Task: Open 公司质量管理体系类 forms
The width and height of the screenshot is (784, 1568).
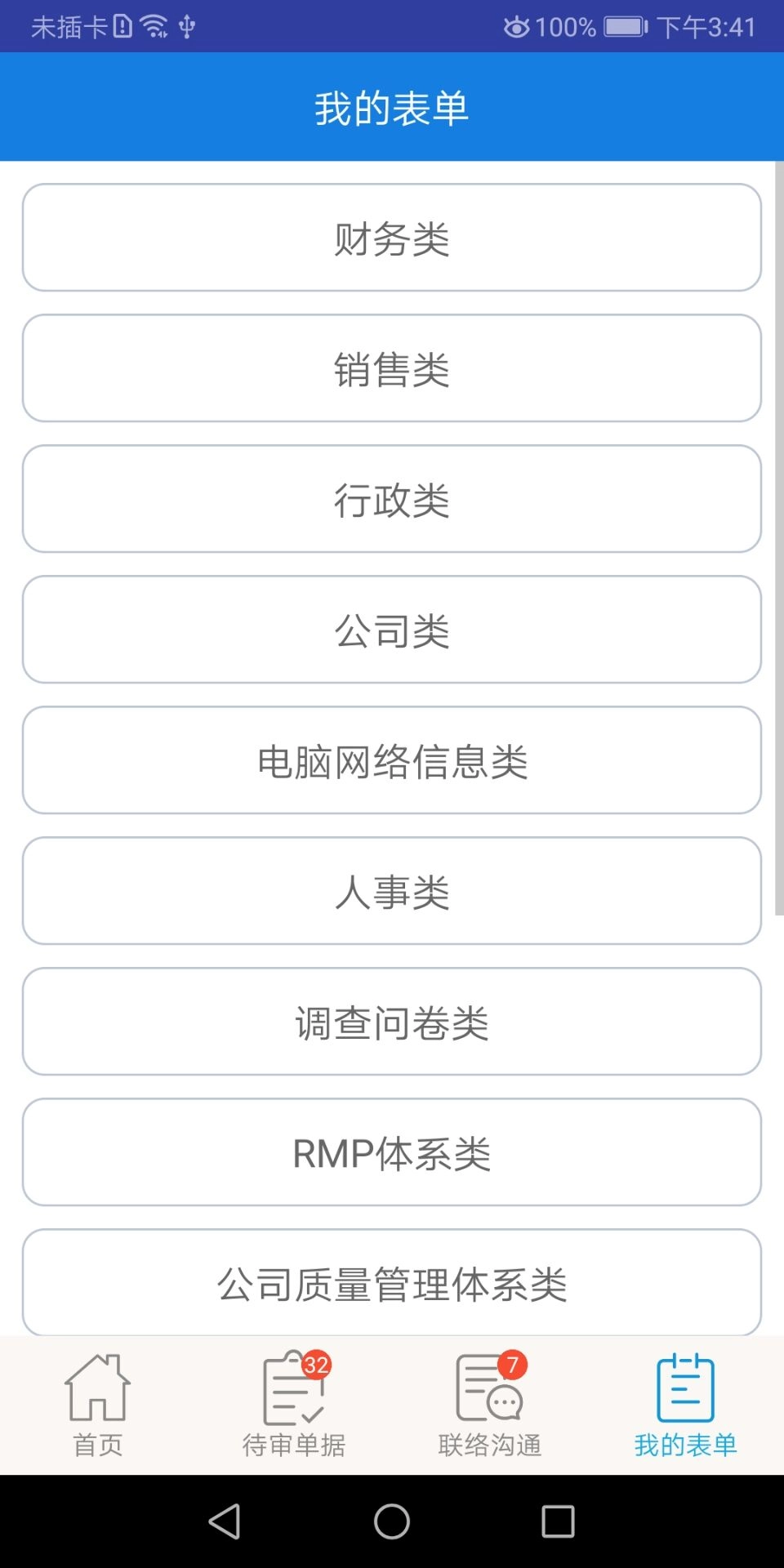Action: [x=391, y=1282]
